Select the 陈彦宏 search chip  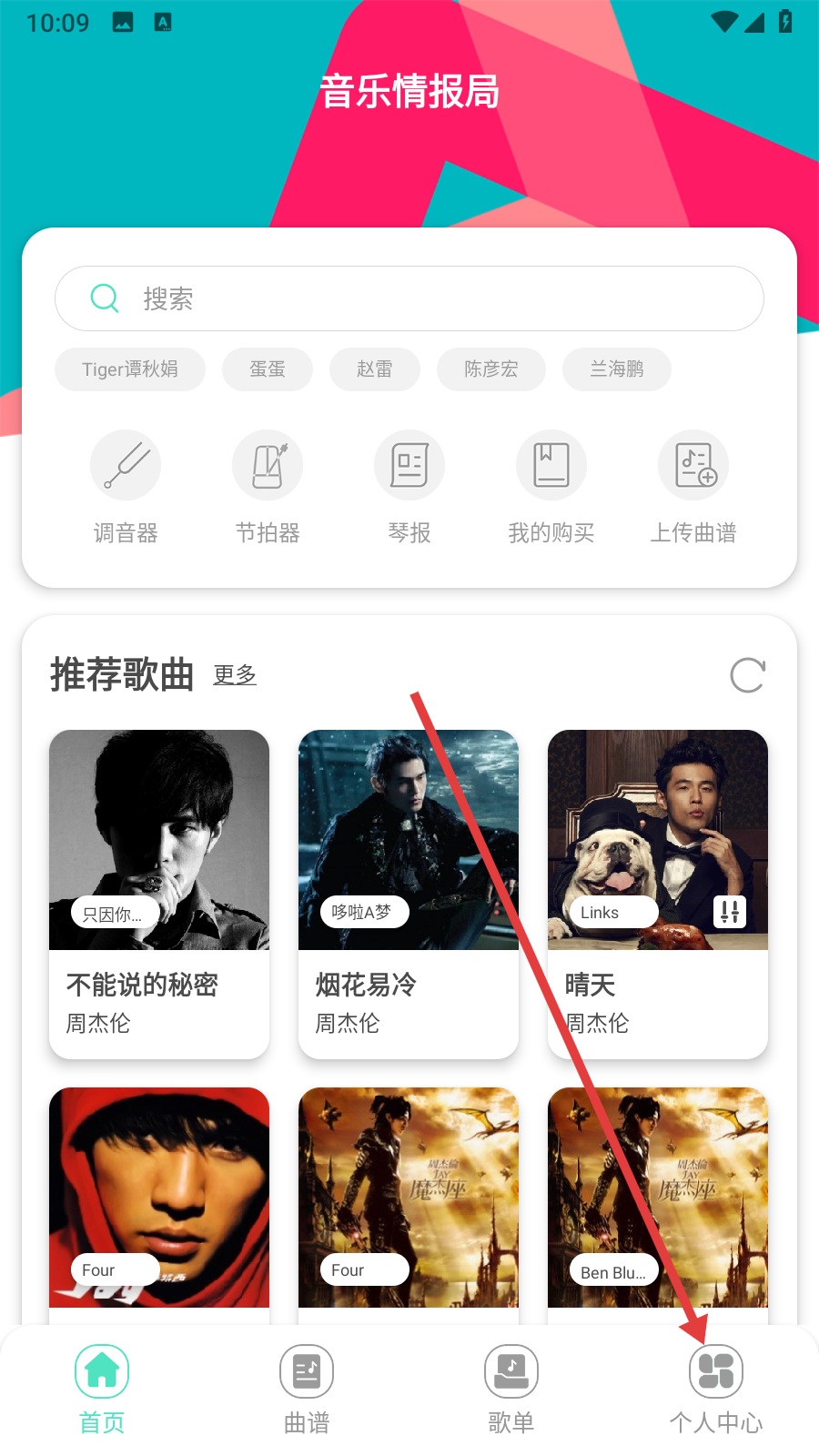[x=491, y=369]
